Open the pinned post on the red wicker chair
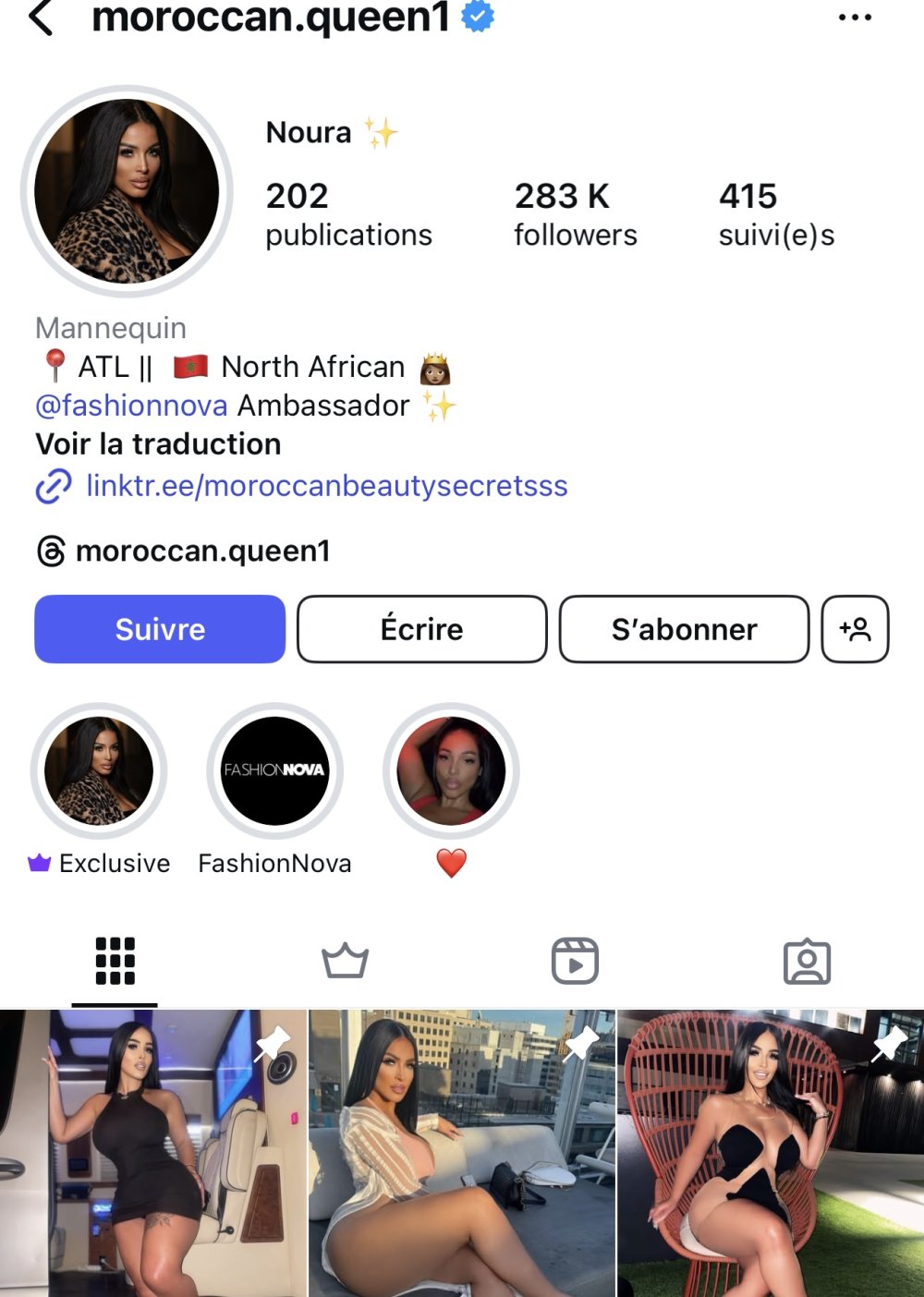The width and height of the screenshot is (924, 1297). pyautogui.click(x=770, y=1153)
